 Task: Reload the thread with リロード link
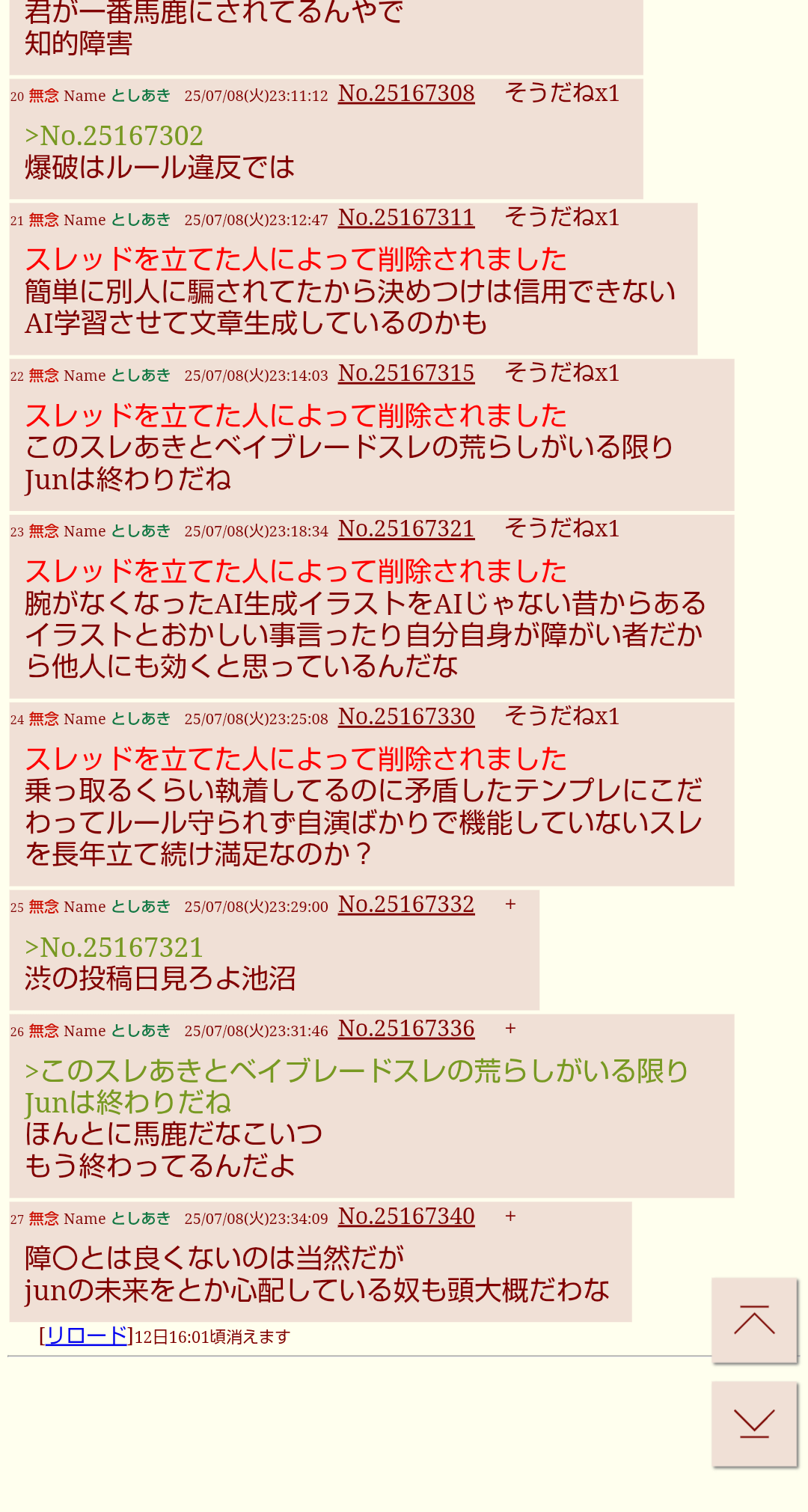87,1335
